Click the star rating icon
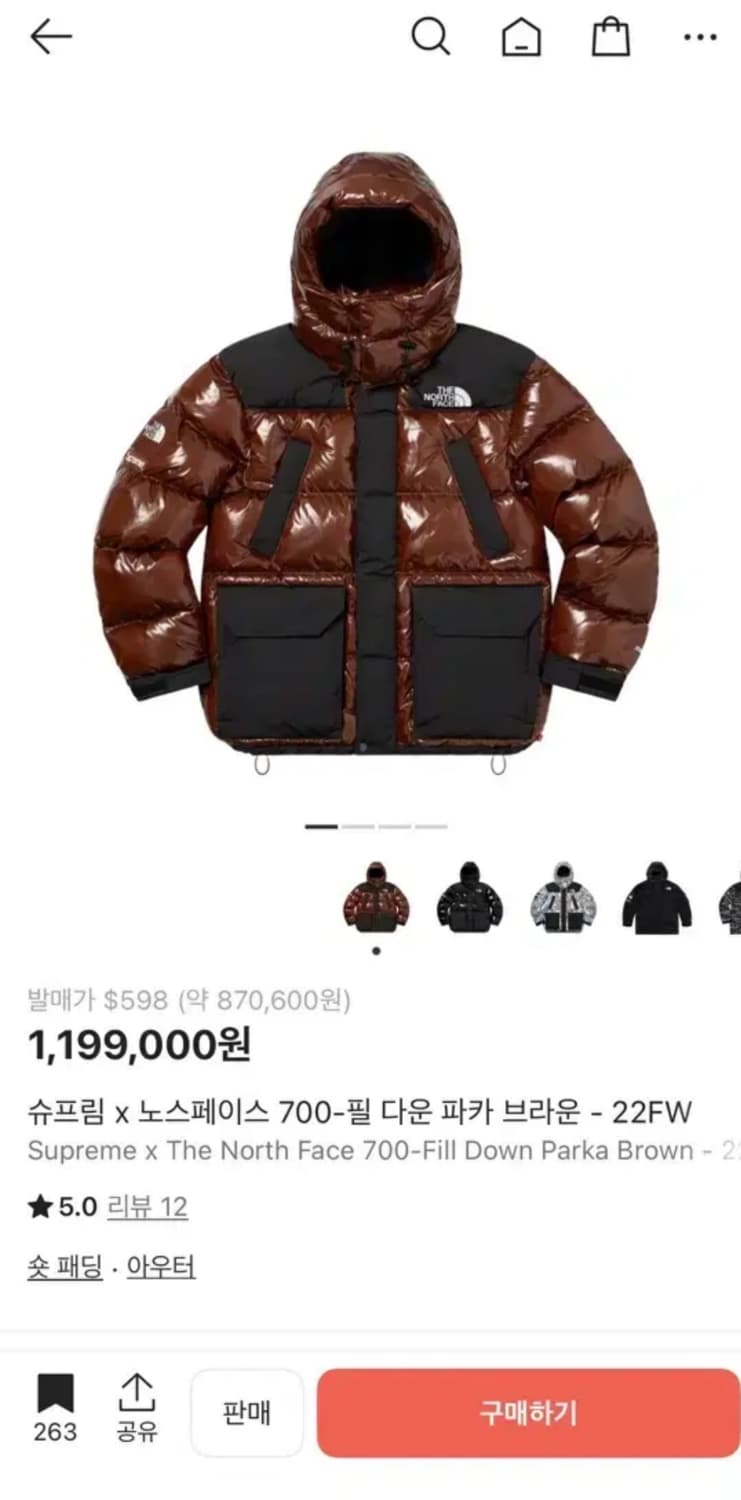741x1500 pixels. pyautogui.click(x=38, y=1206)
